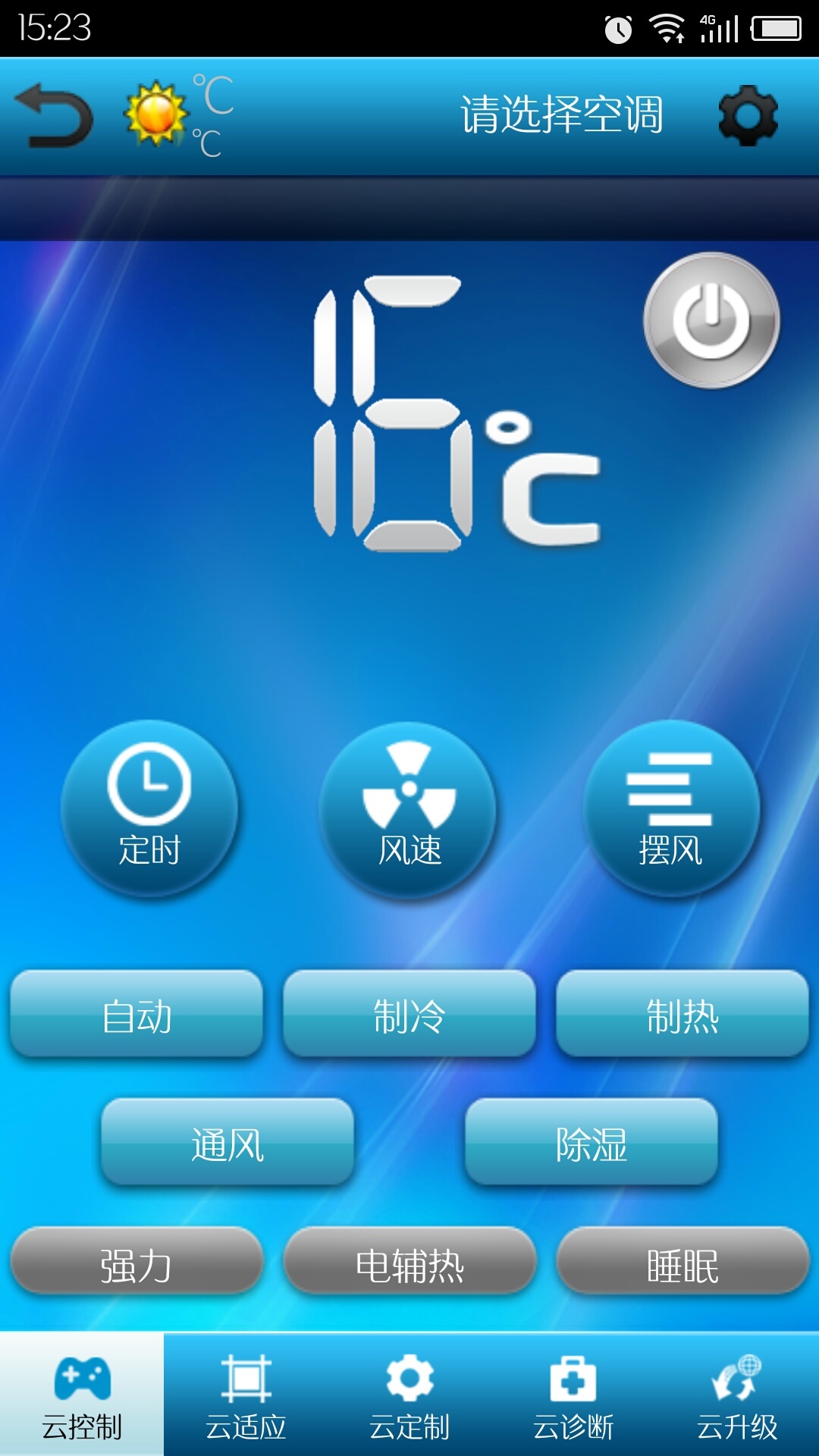The width and height of the screenshot is (819, 1456).
Task: Enable 强力 powerful mode
Action: pyautogui.click(x=136, y=1264)
